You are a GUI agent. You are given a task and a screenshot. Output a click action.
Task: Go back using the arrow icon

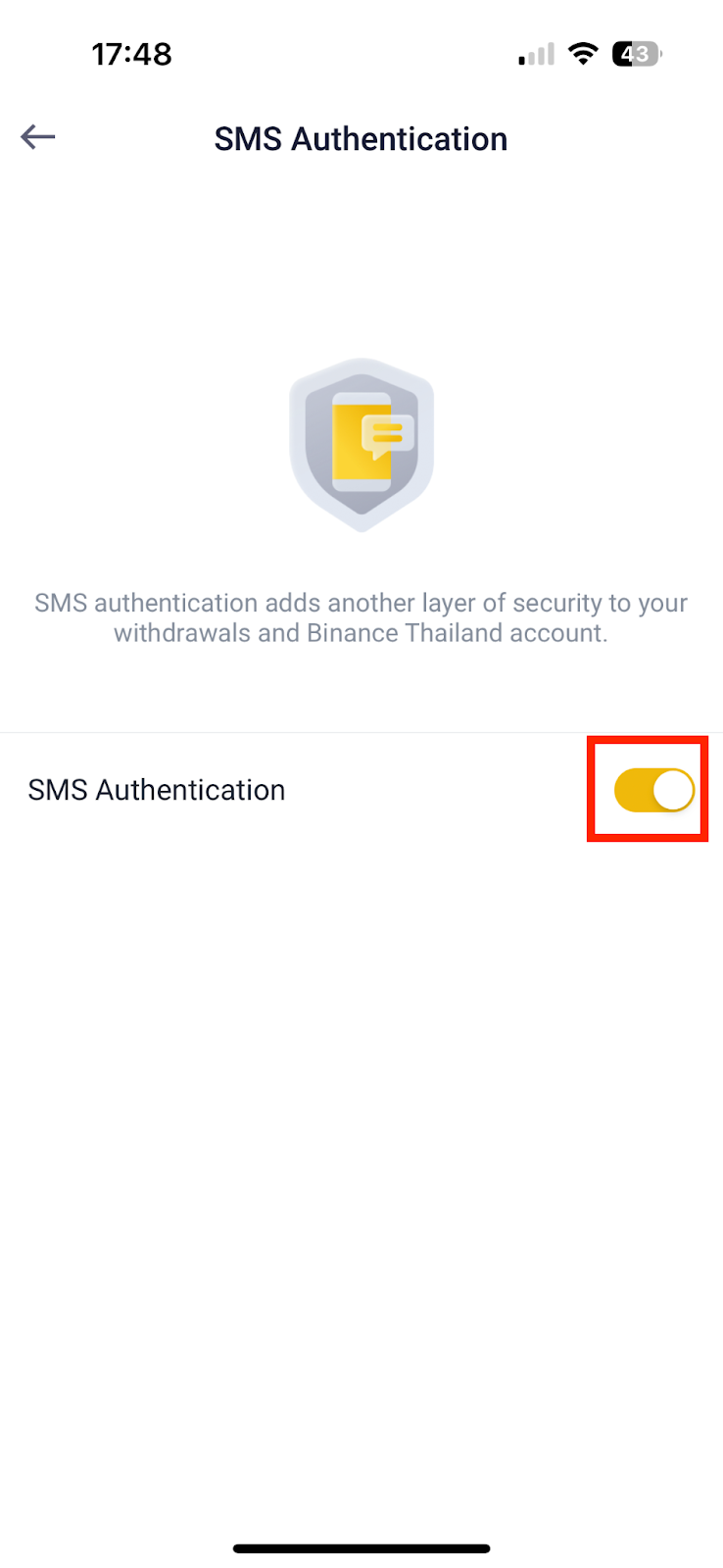(38, 137)
